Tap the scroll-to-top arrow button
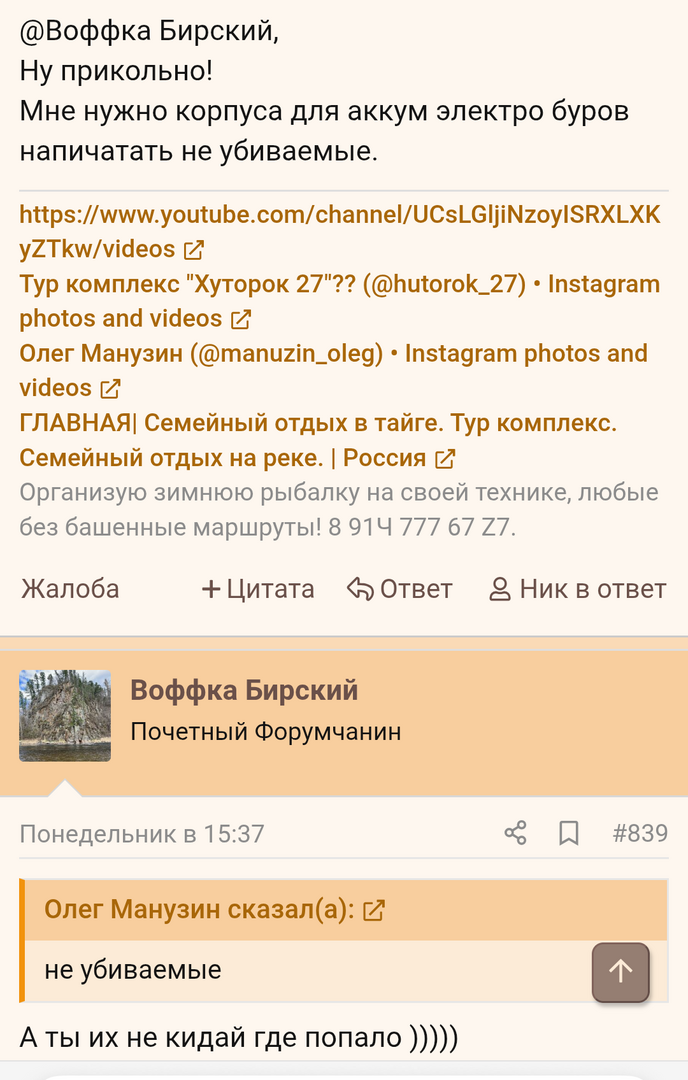This screenshot has height=1080, width=688. (621, 971)
